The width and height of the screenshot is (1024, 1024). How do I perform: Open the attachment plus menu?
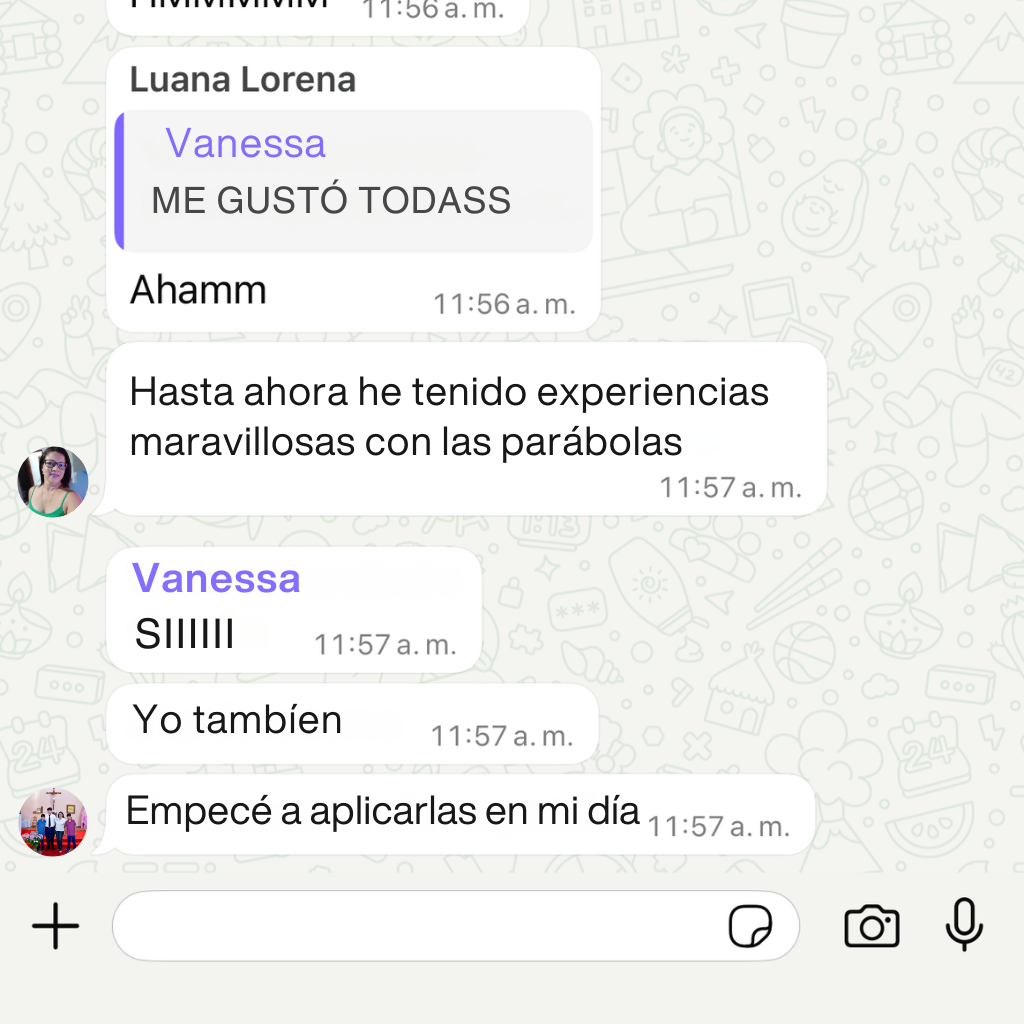[x=56, y=926]
